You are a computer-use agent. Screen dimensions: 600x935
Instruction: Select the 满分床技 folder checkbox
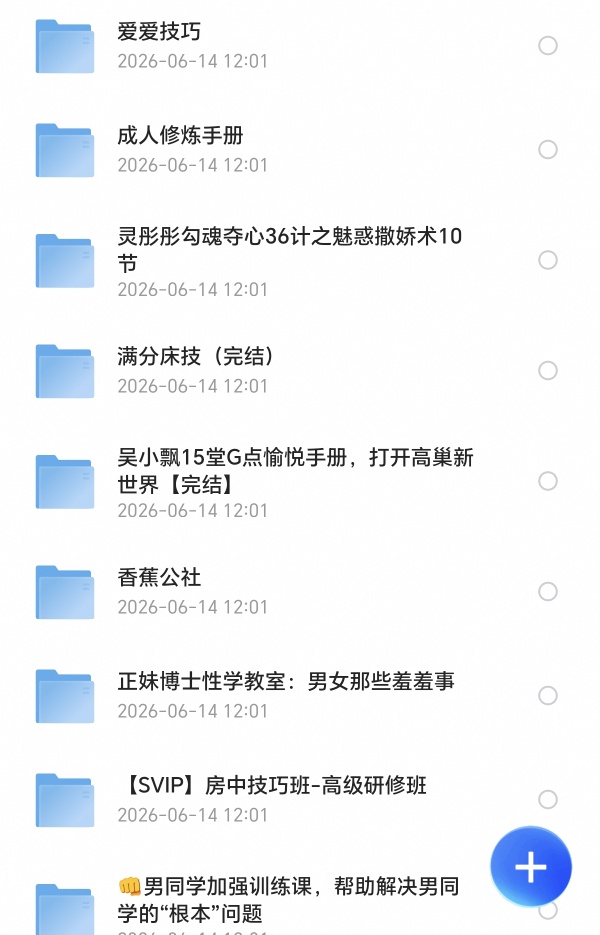coord(548,370)
